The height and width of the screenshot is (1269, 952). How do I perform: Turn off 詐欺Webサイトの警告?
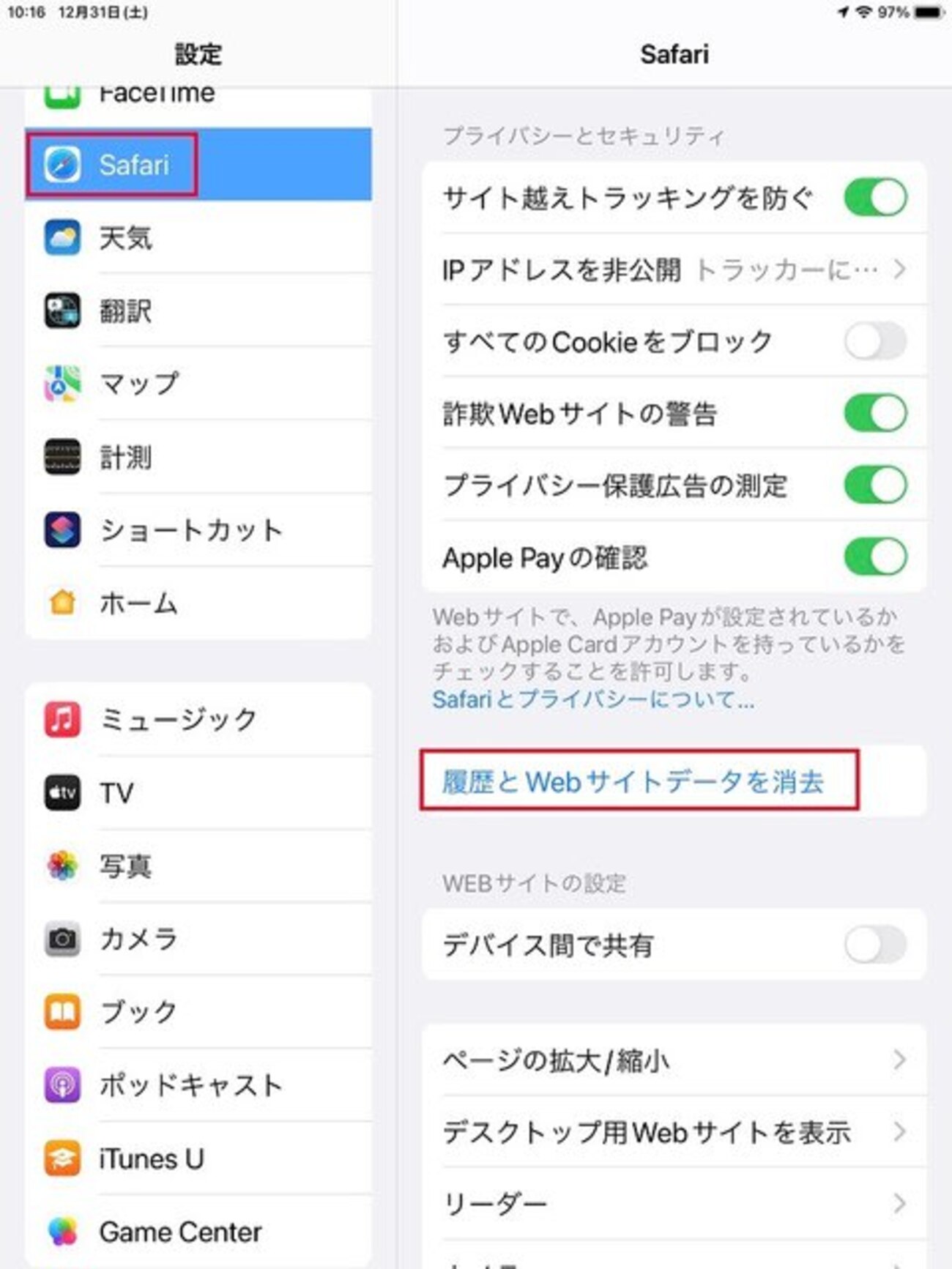[875, 414]
